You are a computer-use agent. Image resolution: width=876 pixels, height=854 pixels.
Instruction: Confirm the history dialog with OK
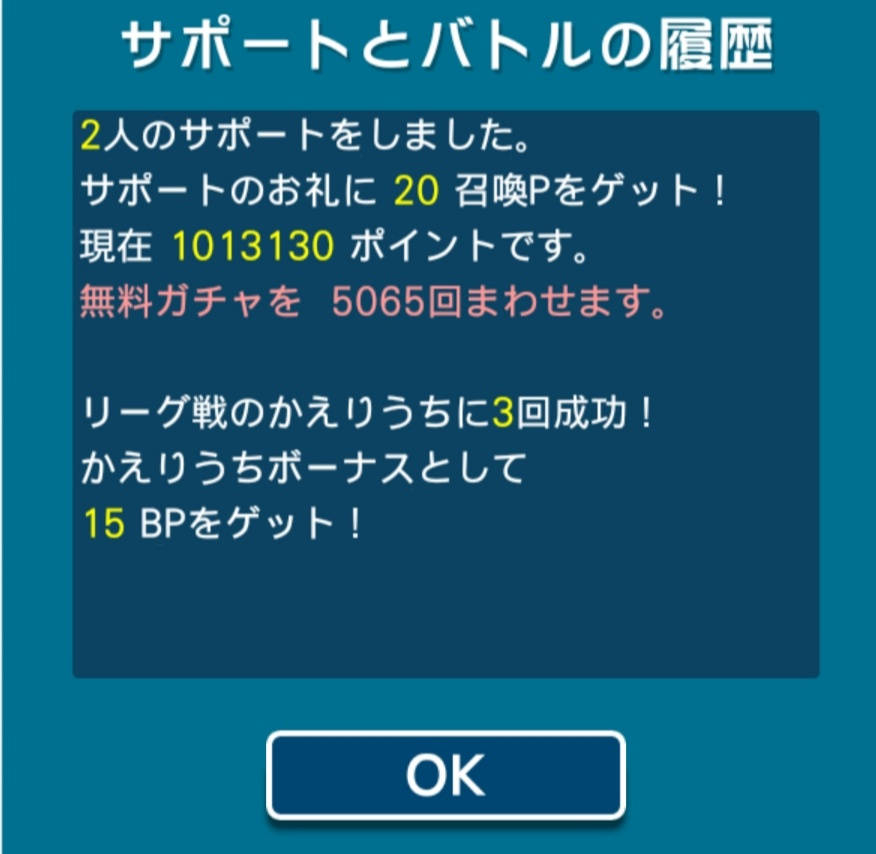tap(445, 775)
